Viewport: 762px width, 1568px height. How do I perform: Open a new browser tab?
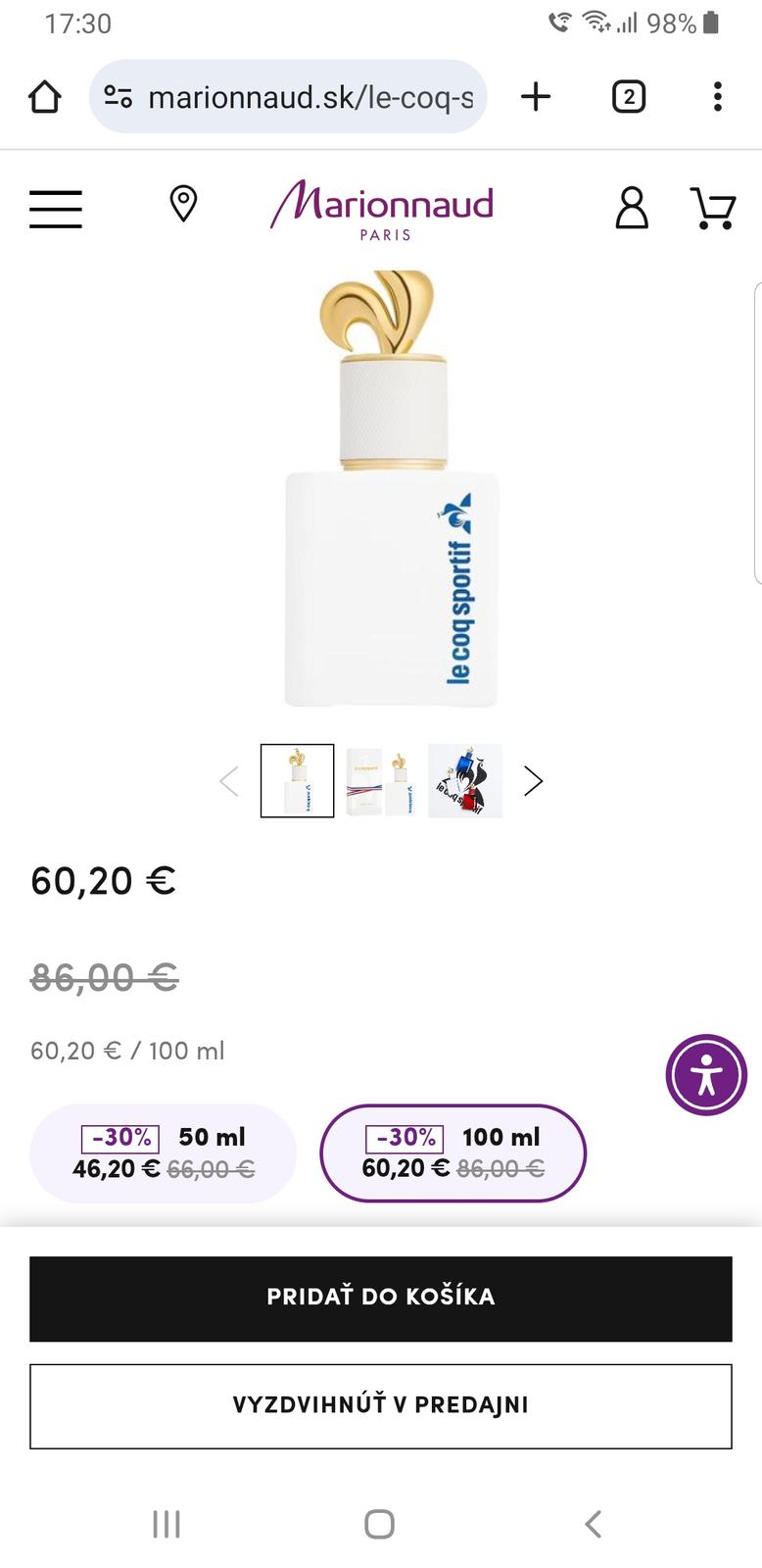point(536,97)
